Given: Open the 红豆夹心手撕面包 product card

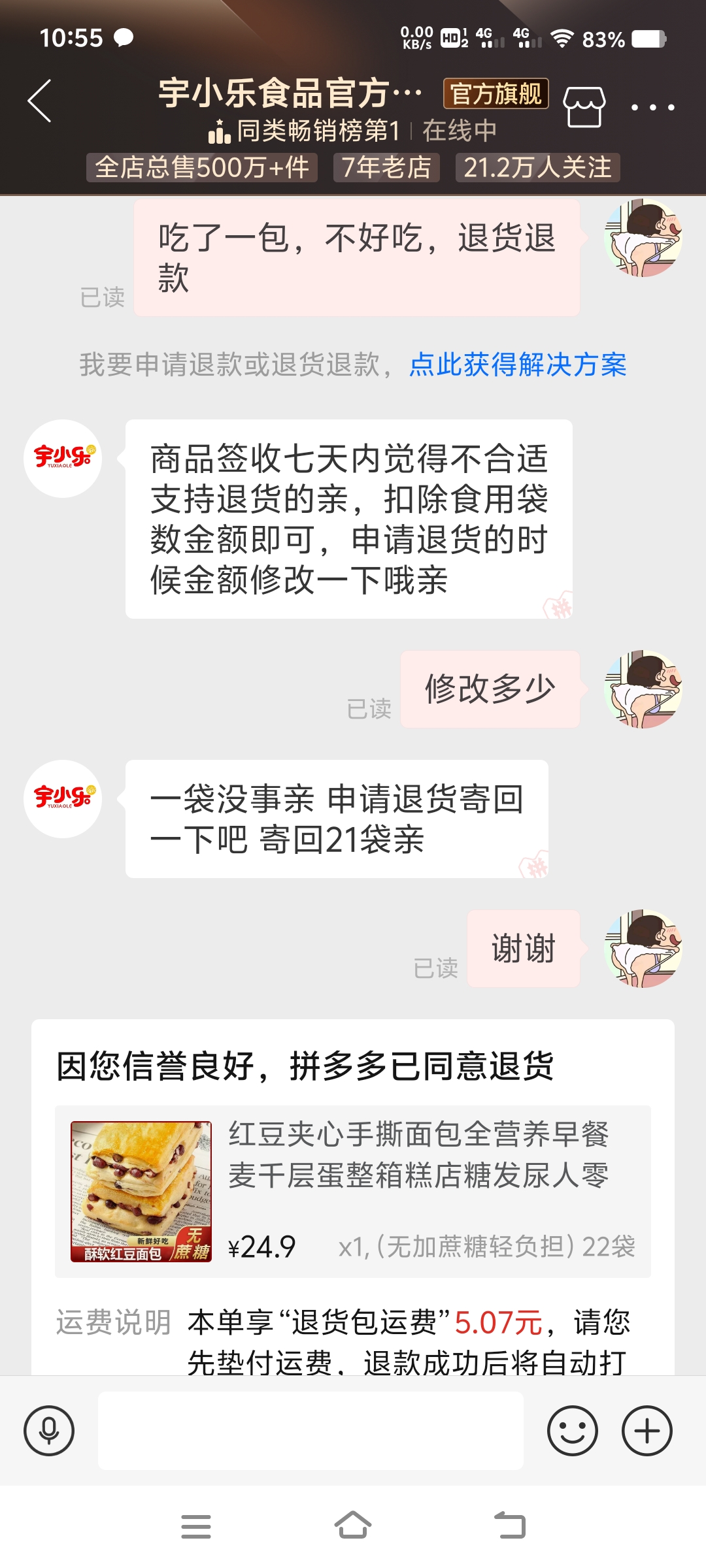Looking at the screenshot, I should pyautogui.click(x=353, y=1191).
